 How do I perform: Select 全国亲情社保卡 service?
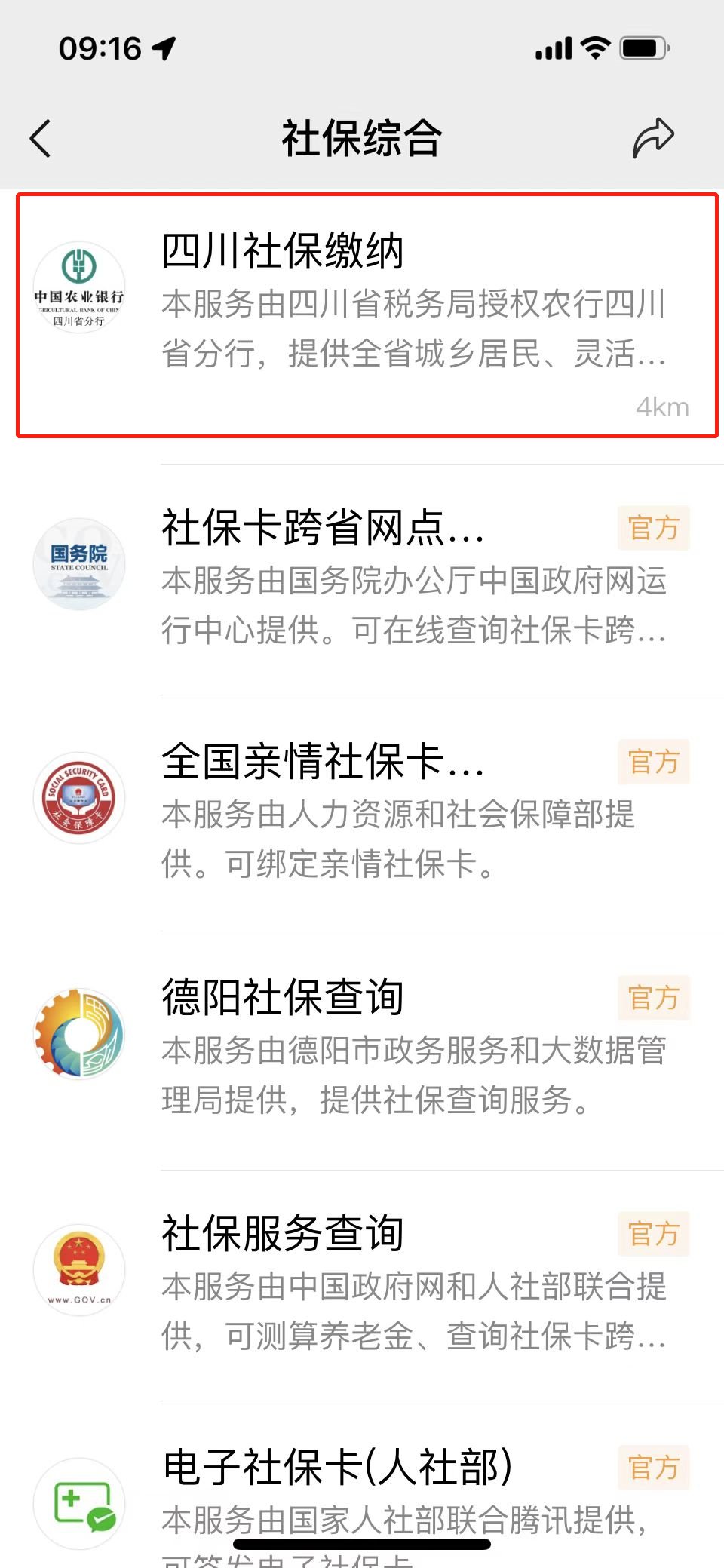point(367,812)
